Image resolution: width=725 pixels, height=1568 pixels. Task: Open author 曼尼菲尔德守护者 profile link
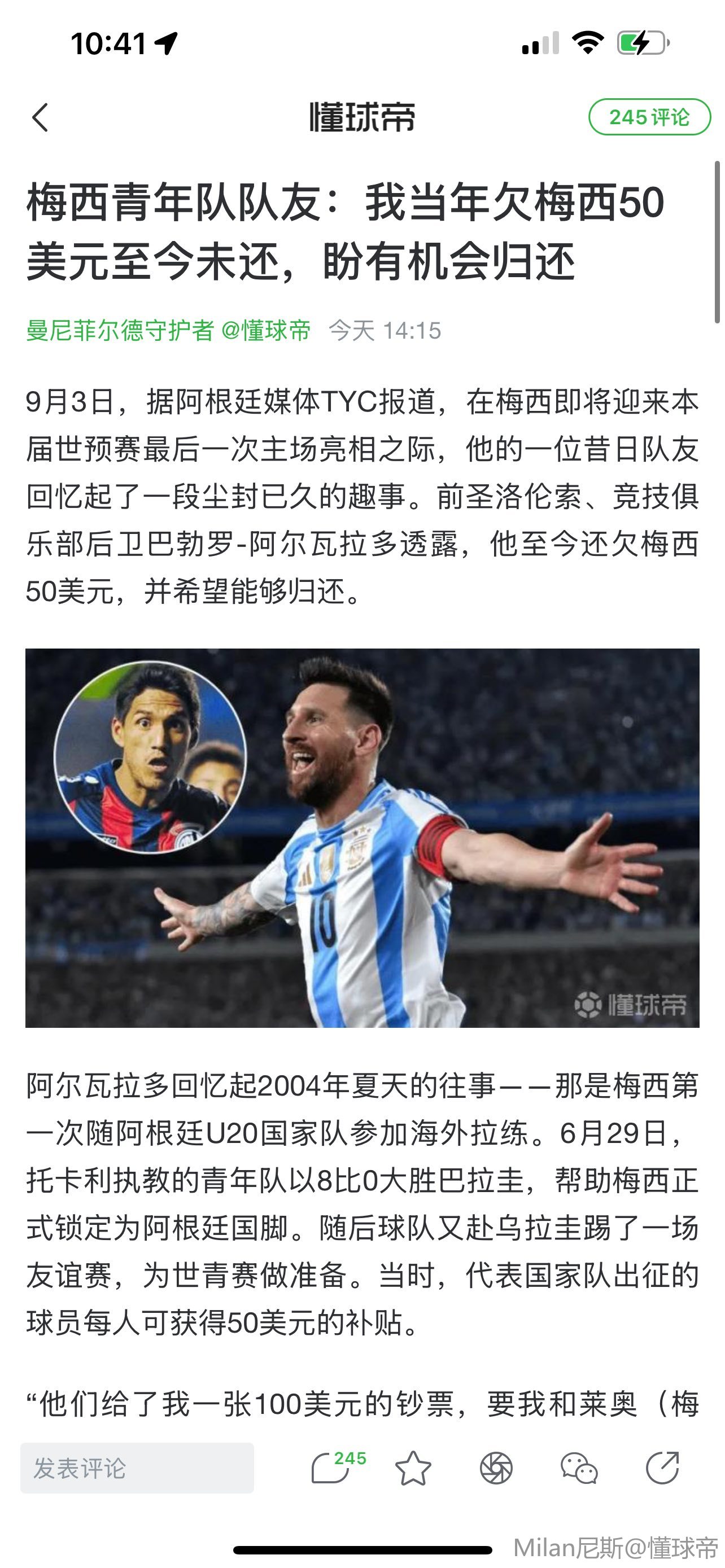point(120,331)
